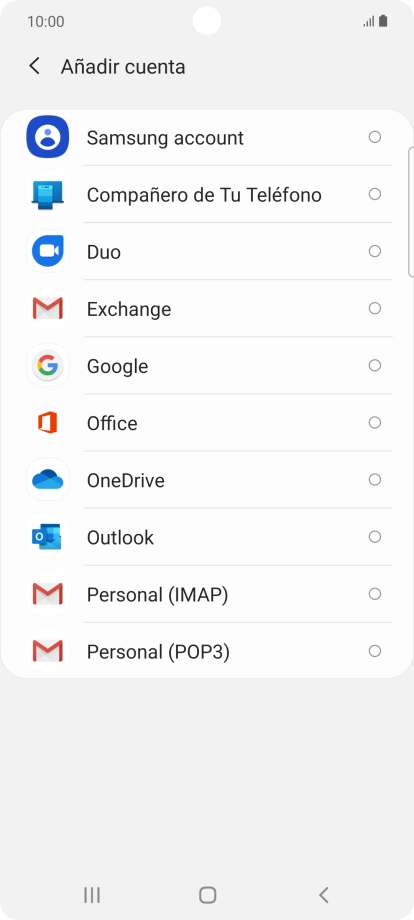The height and width of the screenshot is (920, 414).
Task: Select the Exchange account type
Action: pyautogui.click(x=207, y=309)
